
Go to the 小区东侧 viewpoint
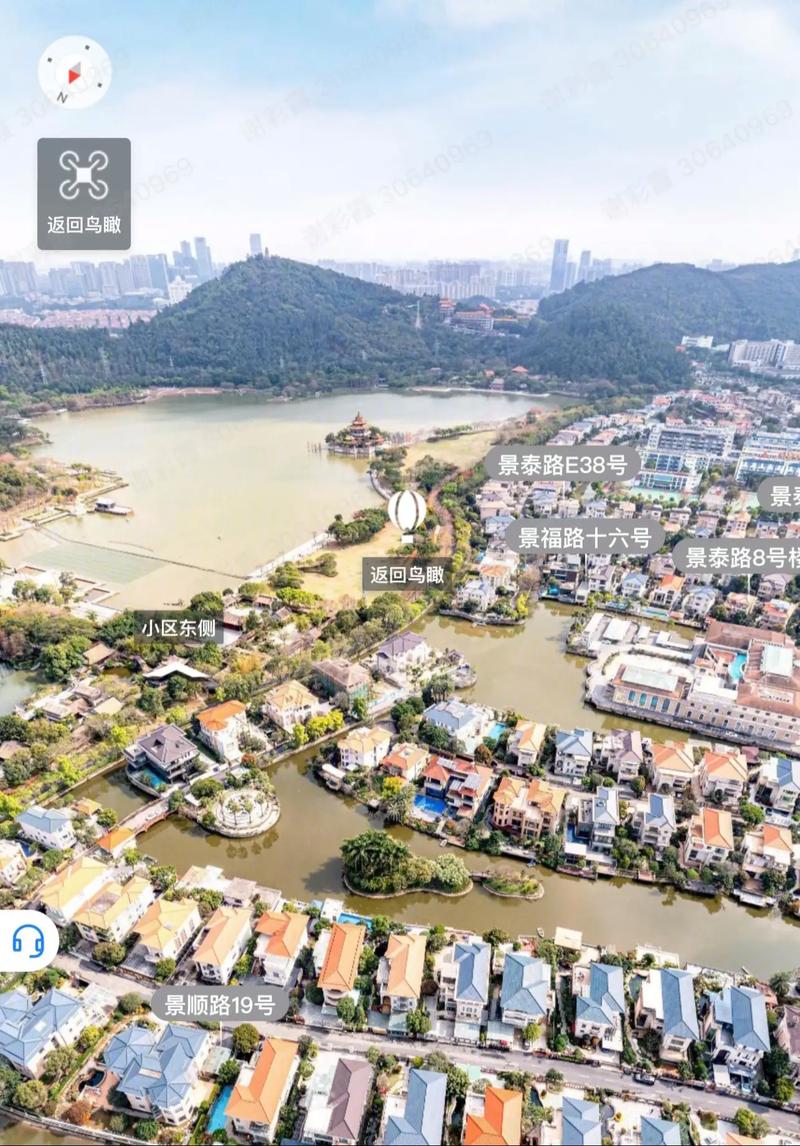click(178, 628)
